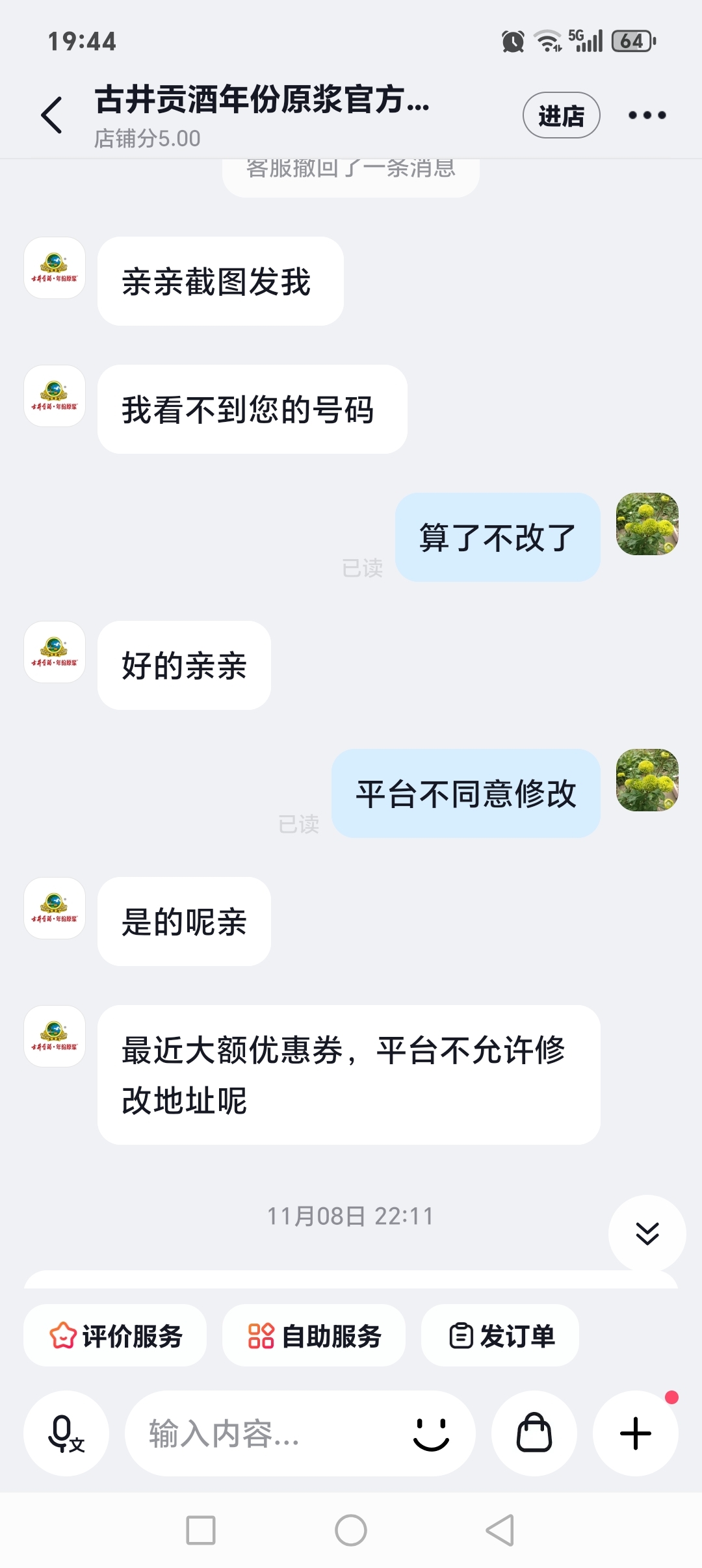Open recent apps from the navigation bar
702x1568 pixels.
coord(201,1530)
